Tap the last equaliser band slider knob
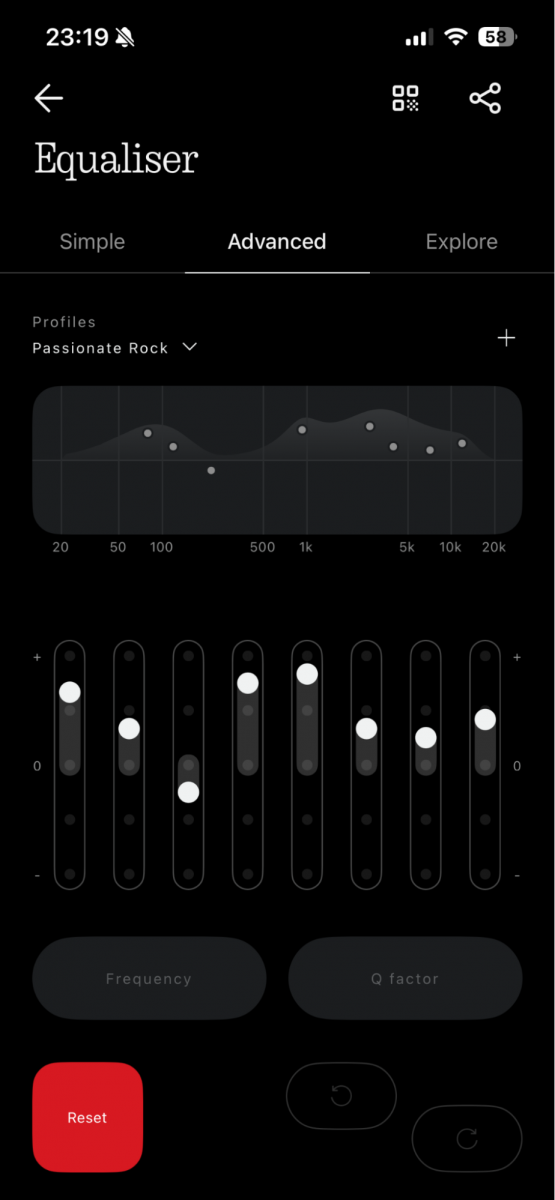 (x=485, y=720)
